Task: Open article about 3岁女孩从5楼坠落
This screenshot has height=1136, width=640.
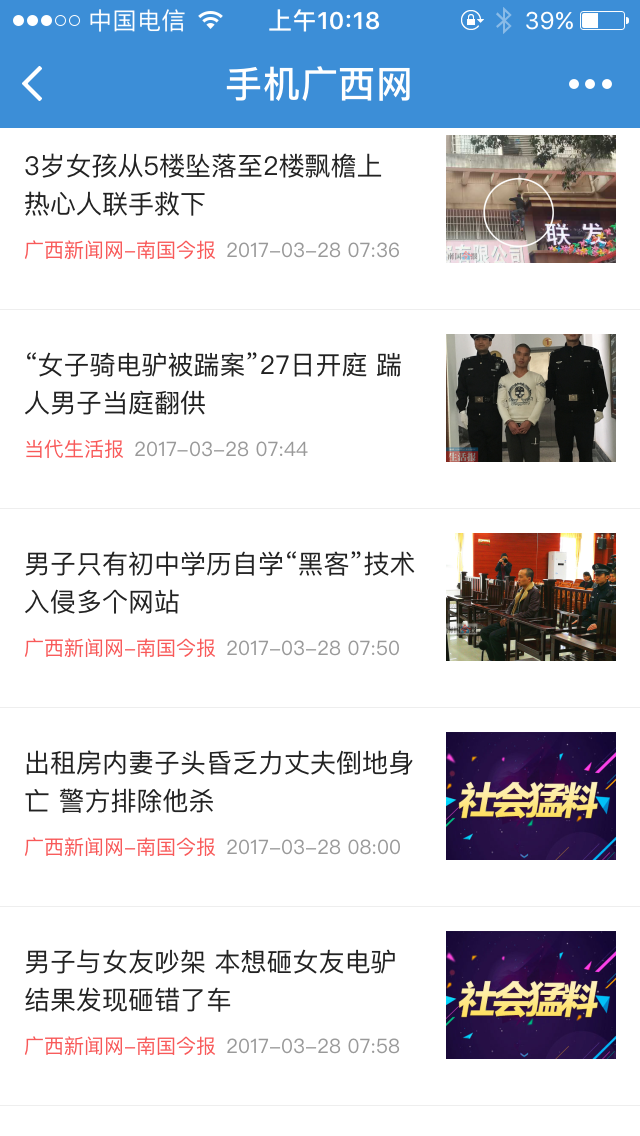Action: point(204,185)
